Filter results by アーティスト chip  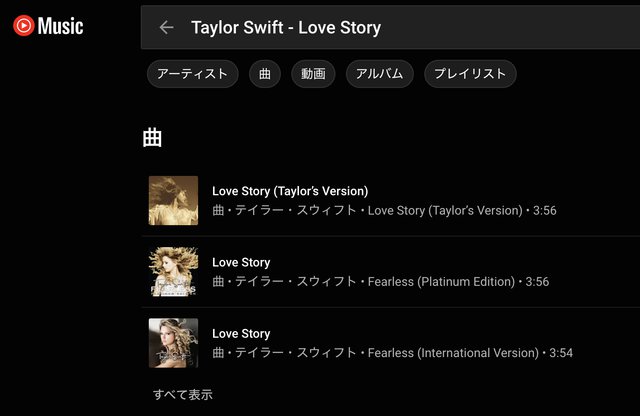point(192,74)
